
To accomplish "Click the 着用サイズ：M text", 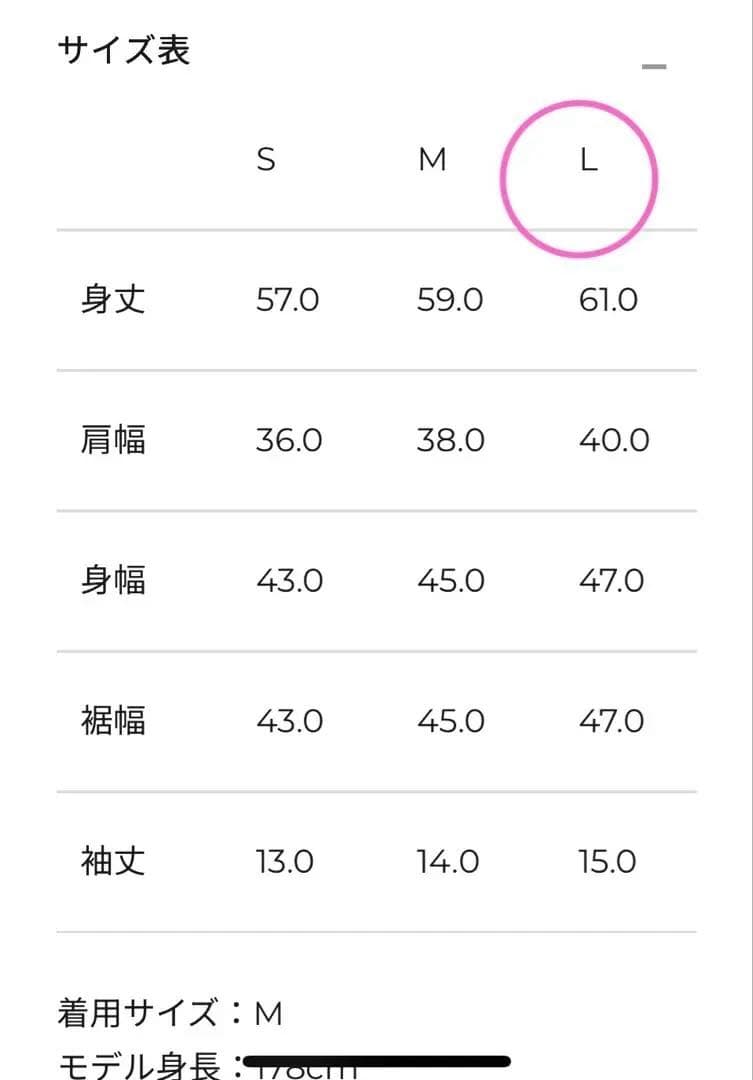I will tap(167, 1013).
